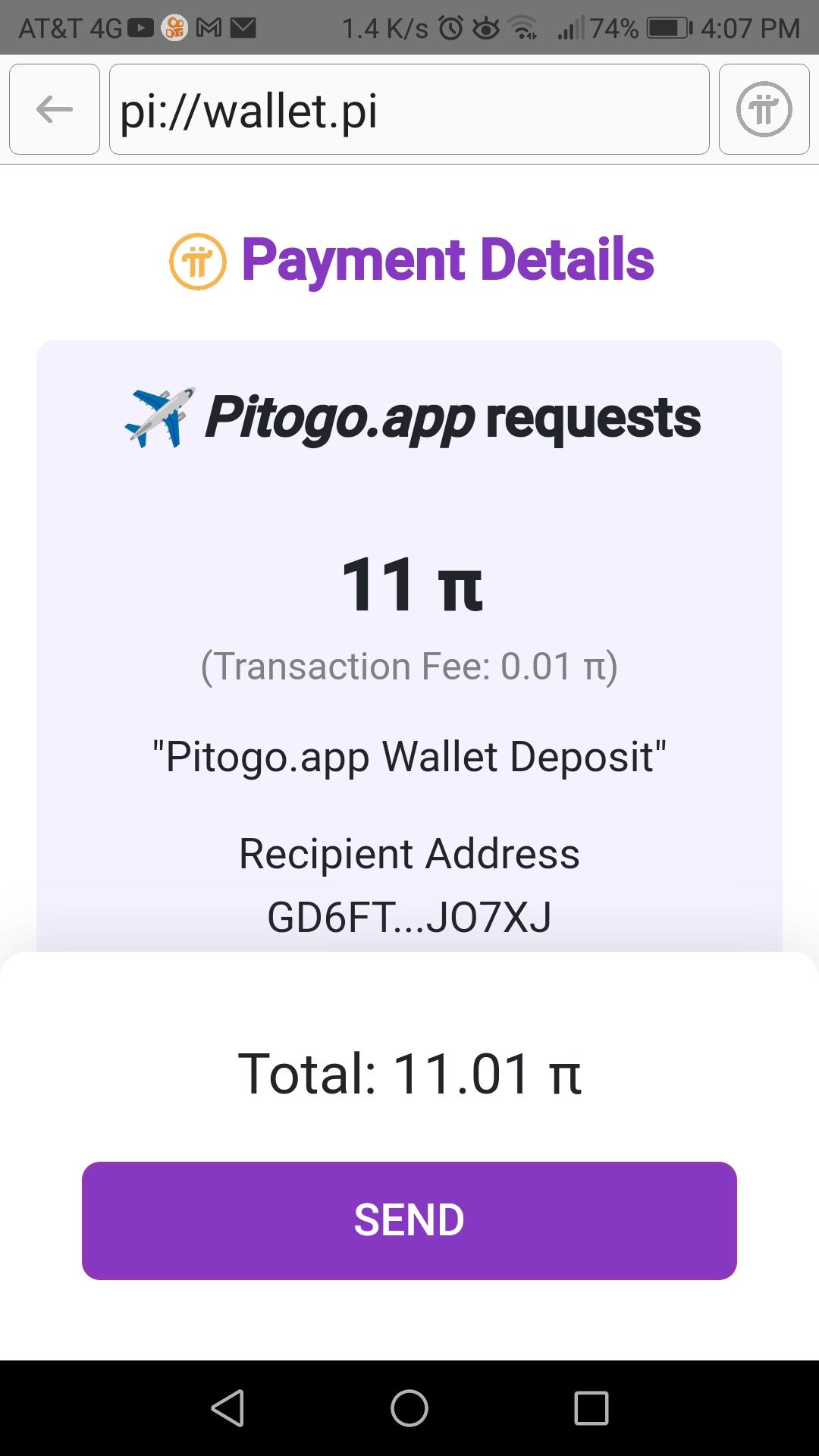Go back using the browser arrow
The width and height of the screenshot is (819, 1456).
click(x=55, y=109)
